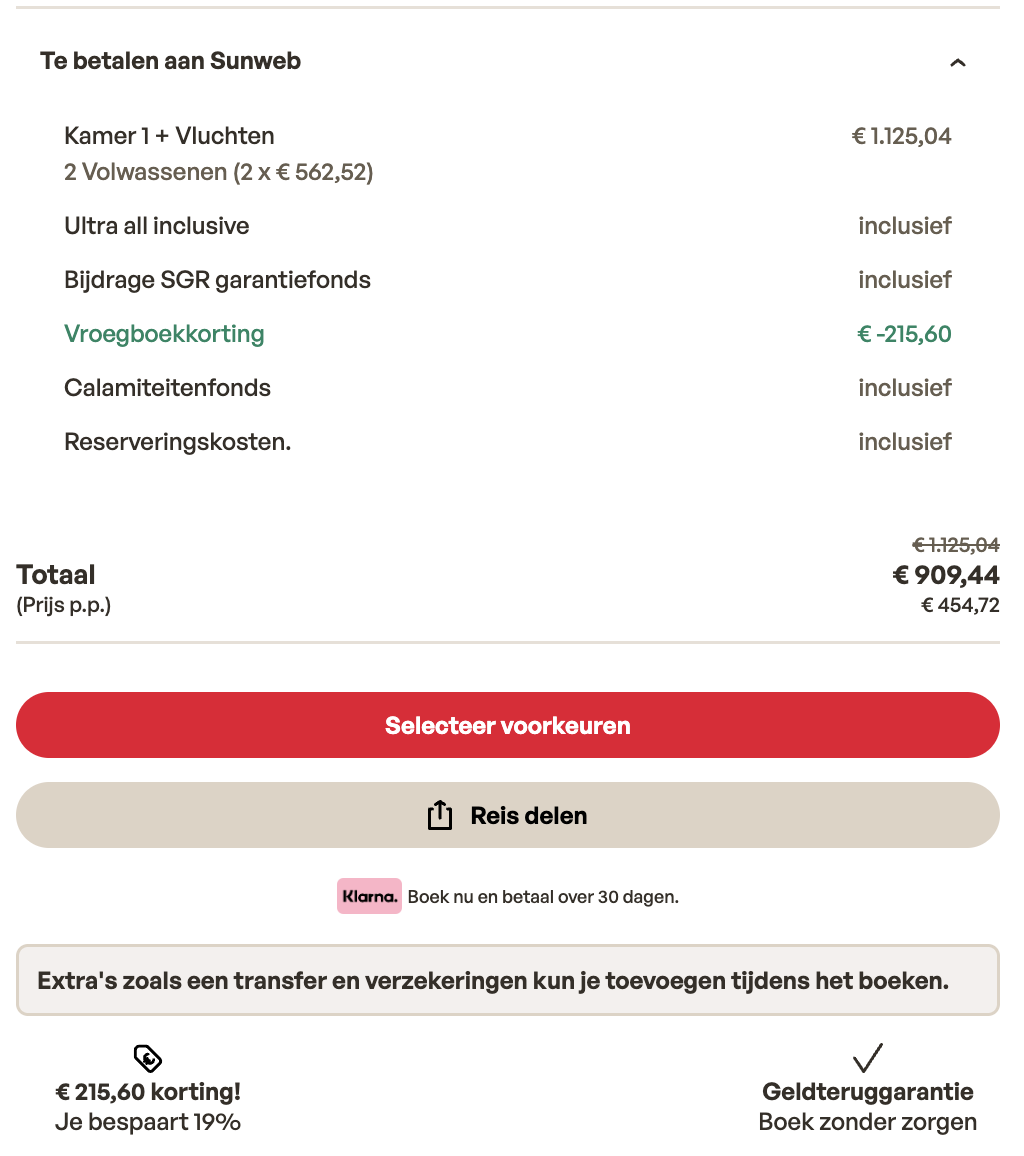Click the checkmark icon above Geldteruggarantie
Viewport: 1024px width, 1156px height.
(866, 1057)
